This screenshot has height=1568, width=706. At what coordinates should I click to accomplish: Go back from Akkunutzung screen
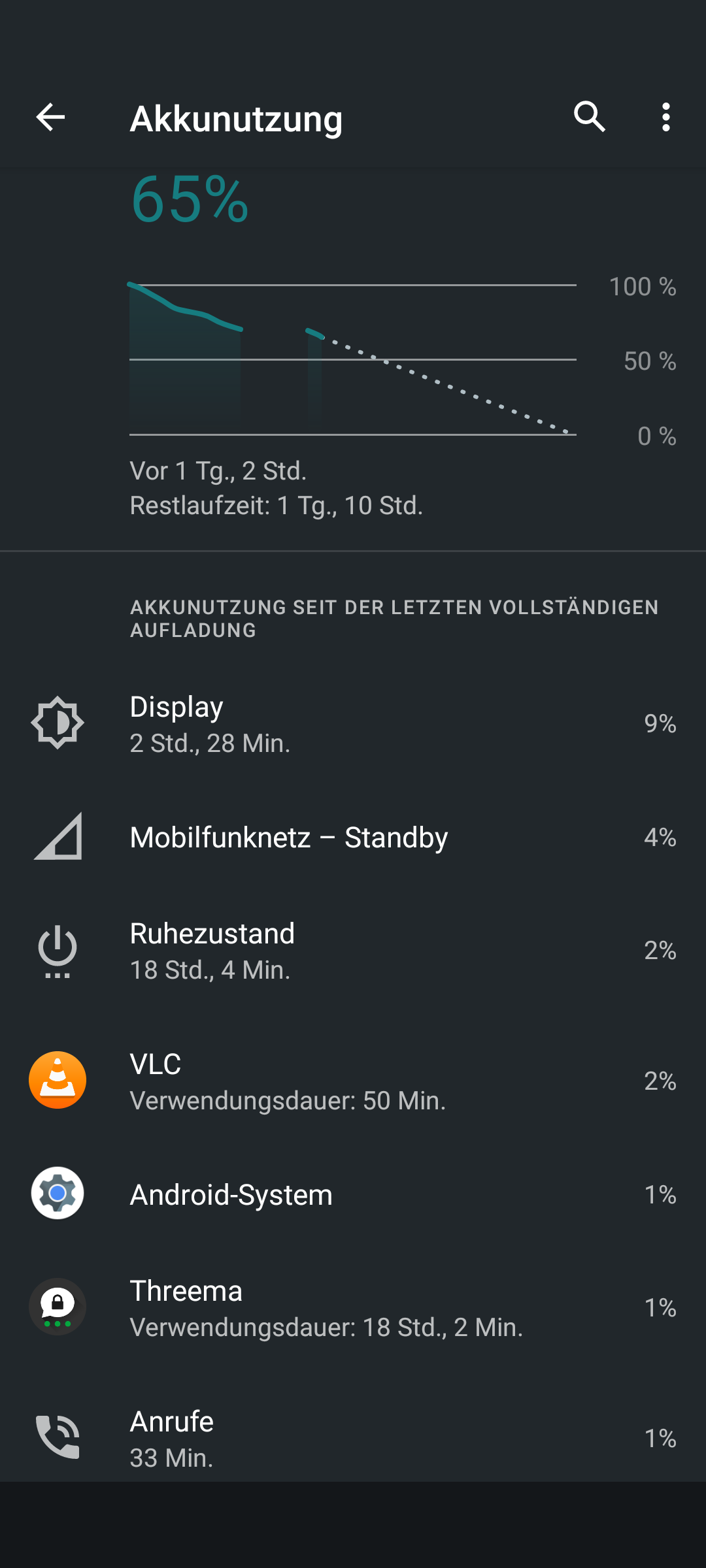(x=50, y=118)
